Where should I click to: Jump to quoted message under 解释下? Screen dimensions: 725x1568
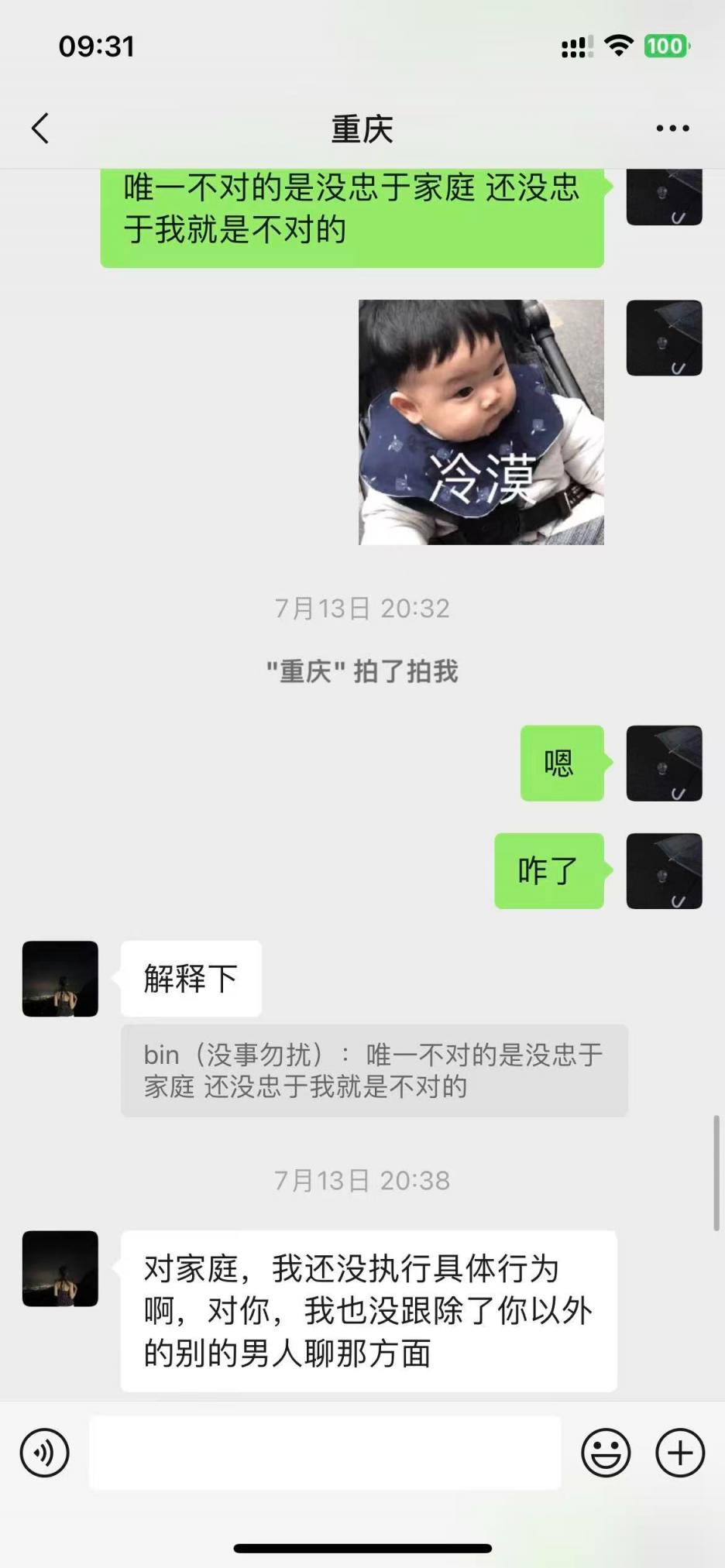click(374, 1070)
